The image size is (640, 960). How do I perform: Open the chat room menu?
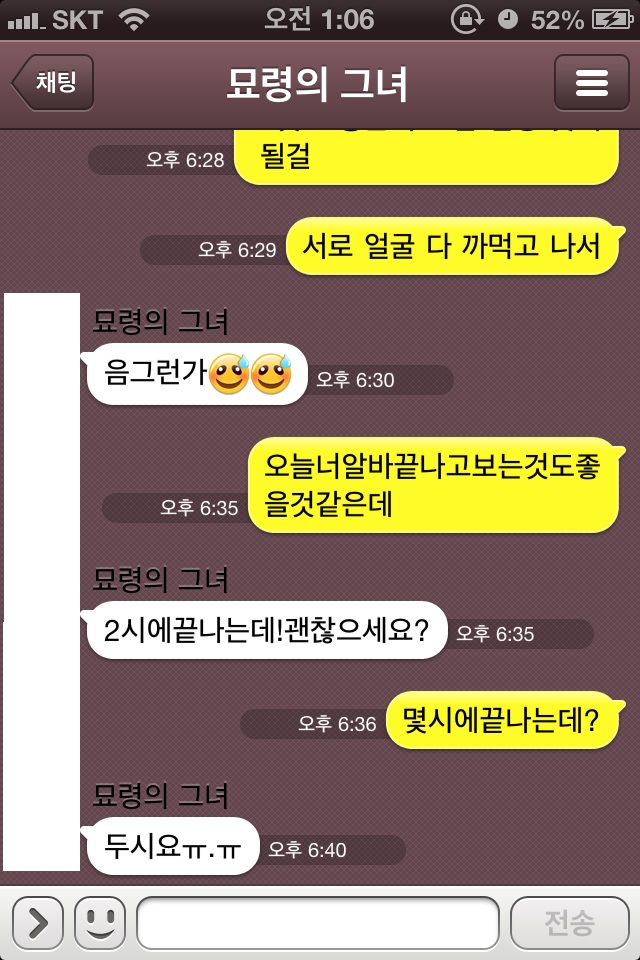pyautogui.click(x=591, y=83)
